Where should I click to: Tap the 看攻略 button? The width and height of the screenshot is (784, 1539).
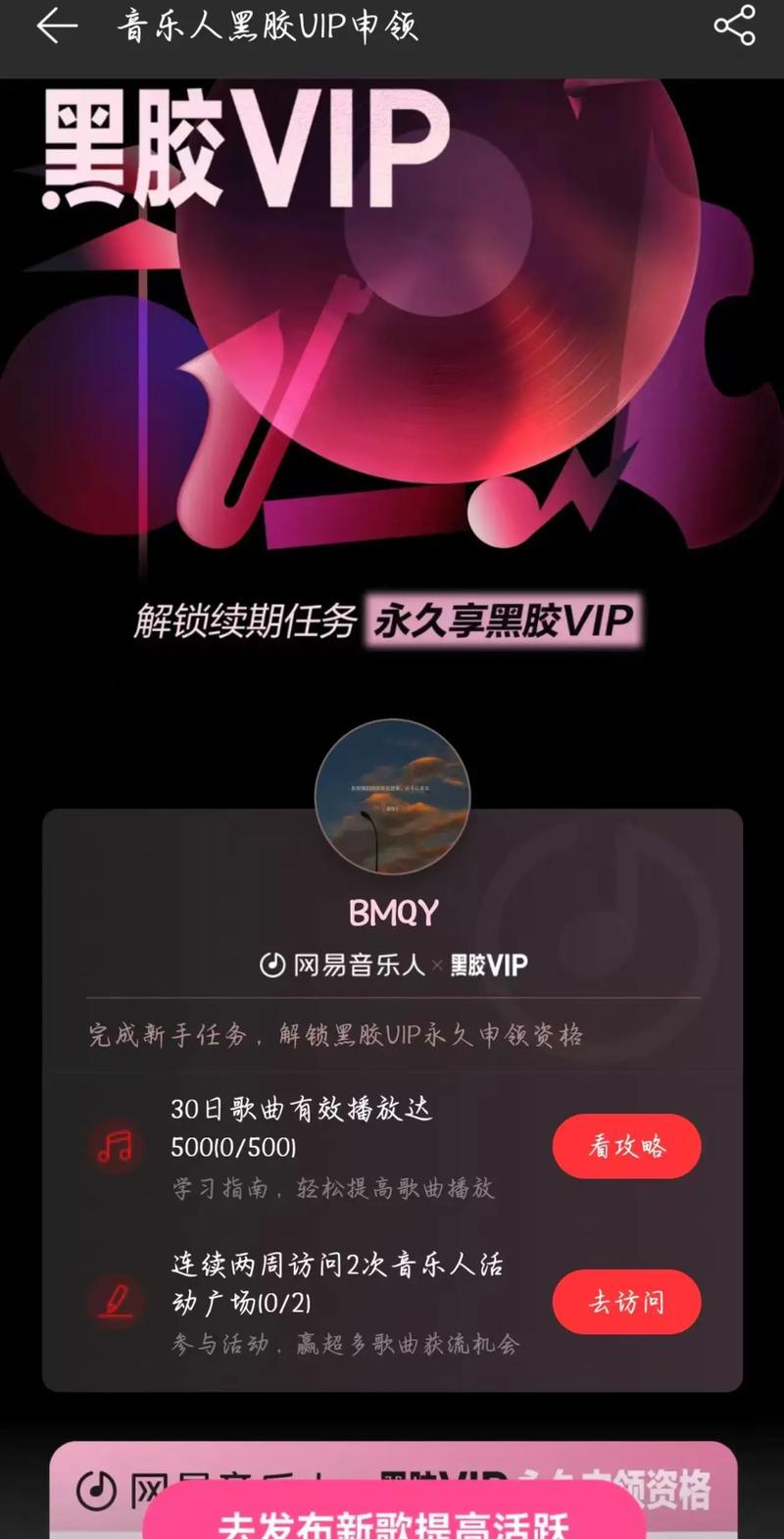(x=626, y=1146)
